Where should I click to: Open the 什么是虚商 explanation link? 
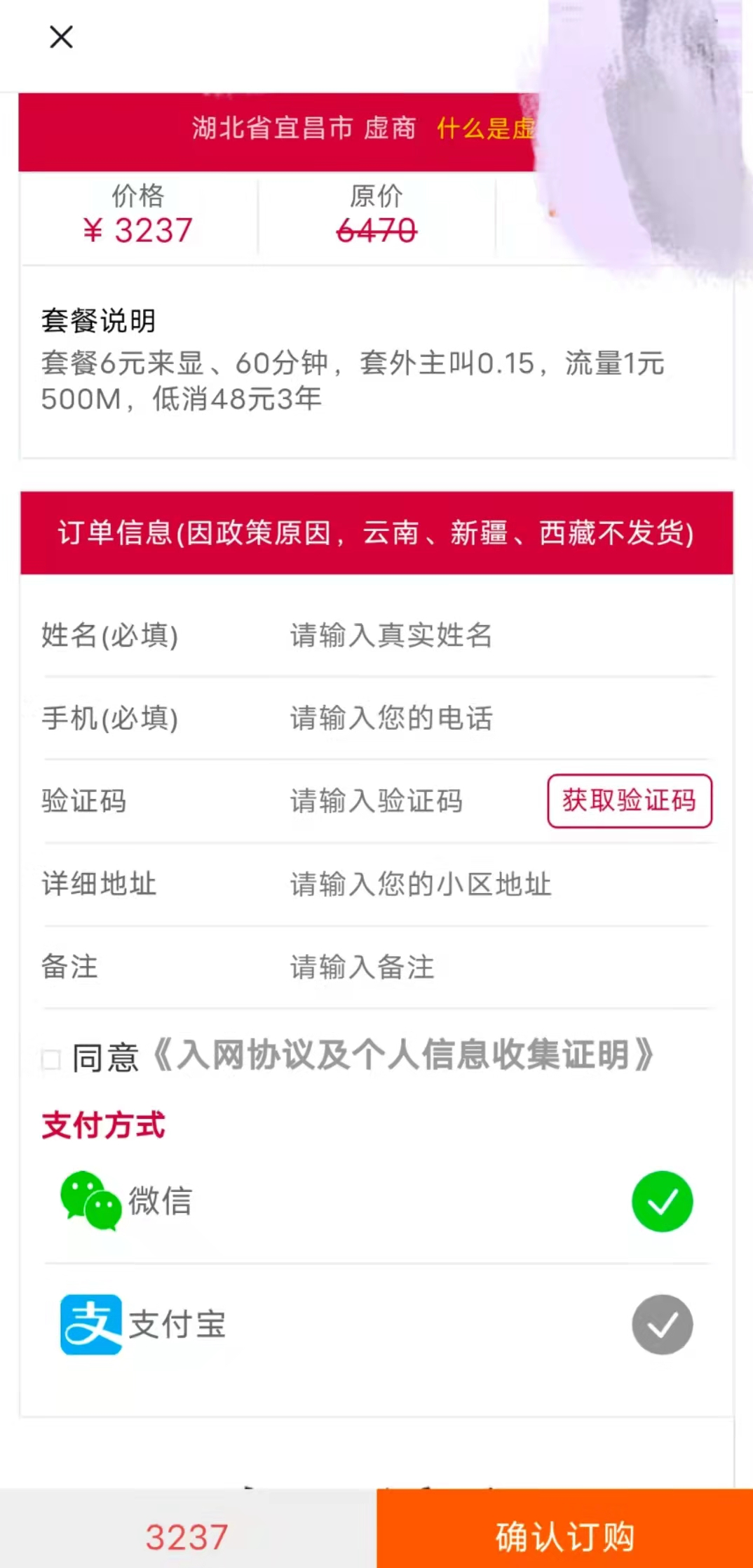[485, 128]
